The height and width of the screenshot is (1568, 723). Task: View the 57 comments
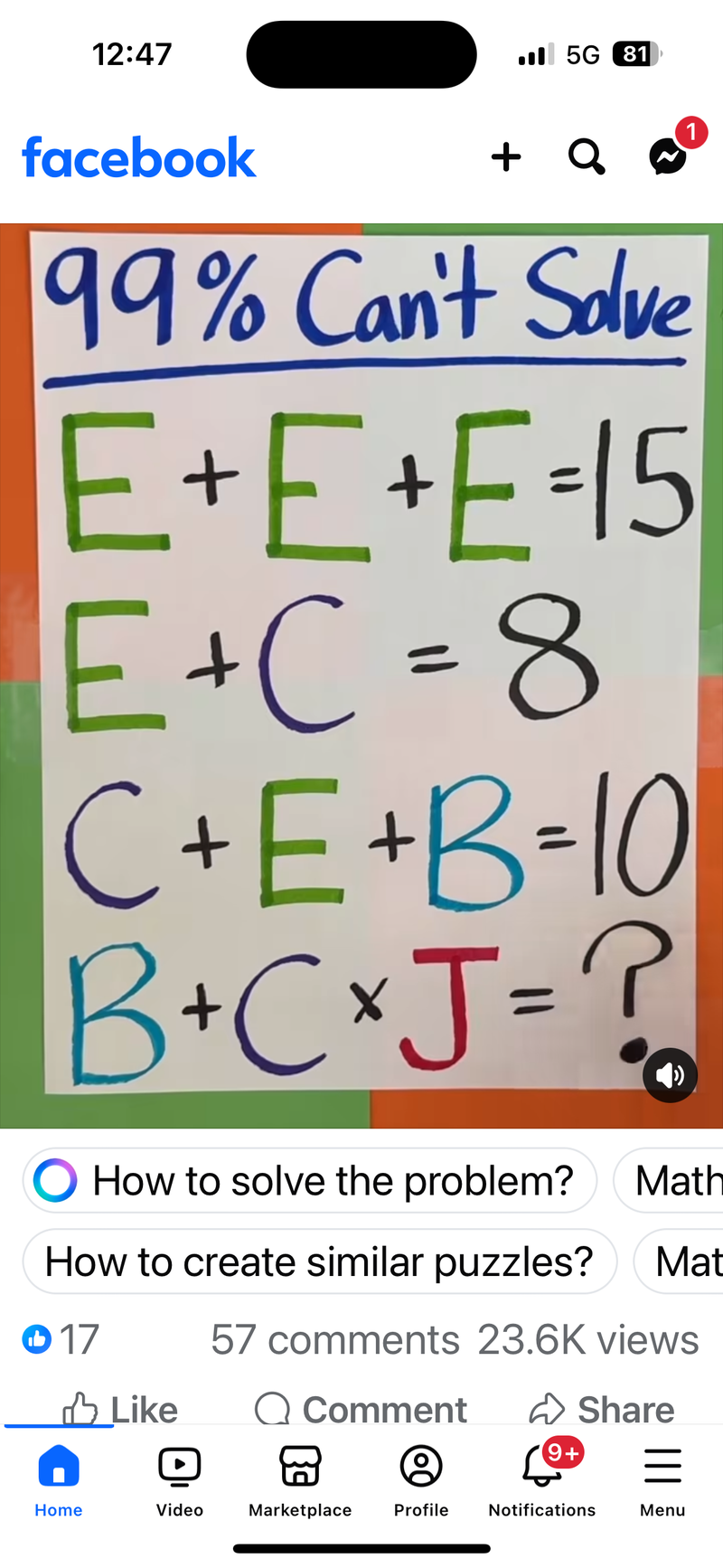tap(335, 1339)
